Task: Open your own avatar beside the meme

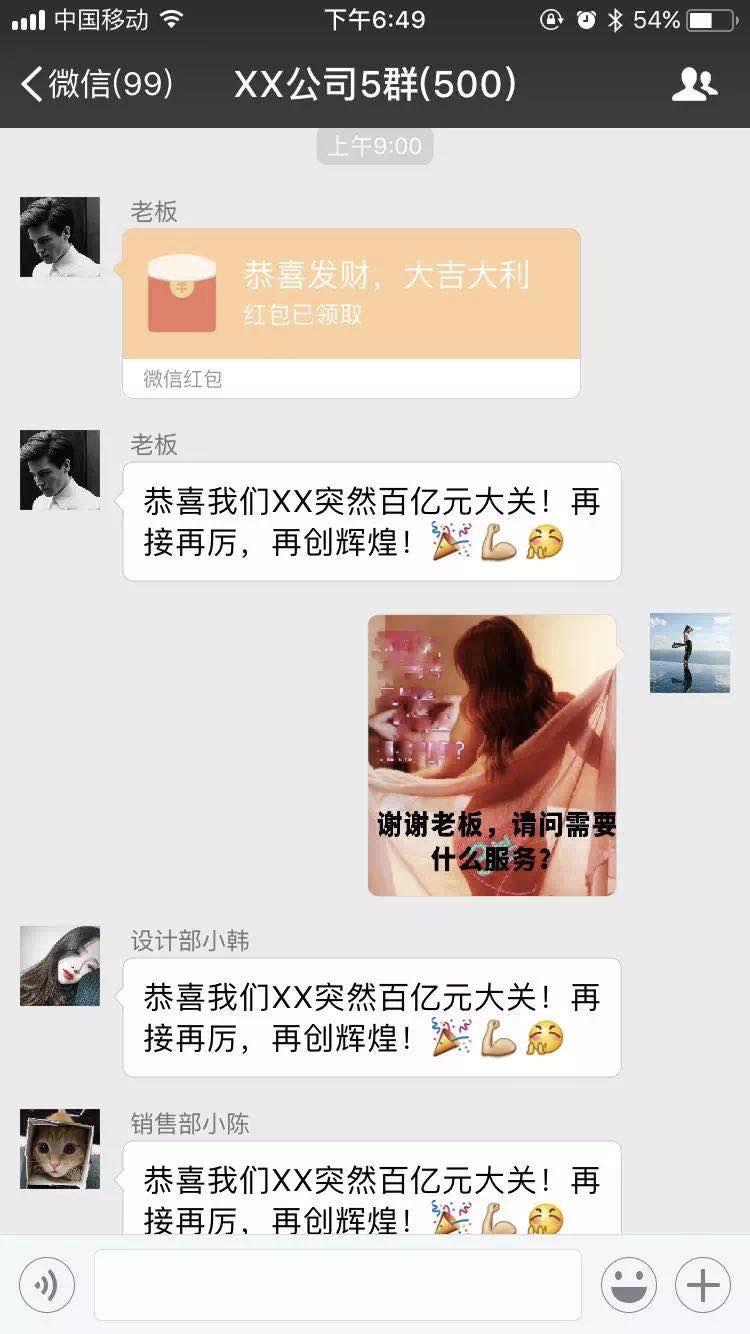Action: [689, 653]
